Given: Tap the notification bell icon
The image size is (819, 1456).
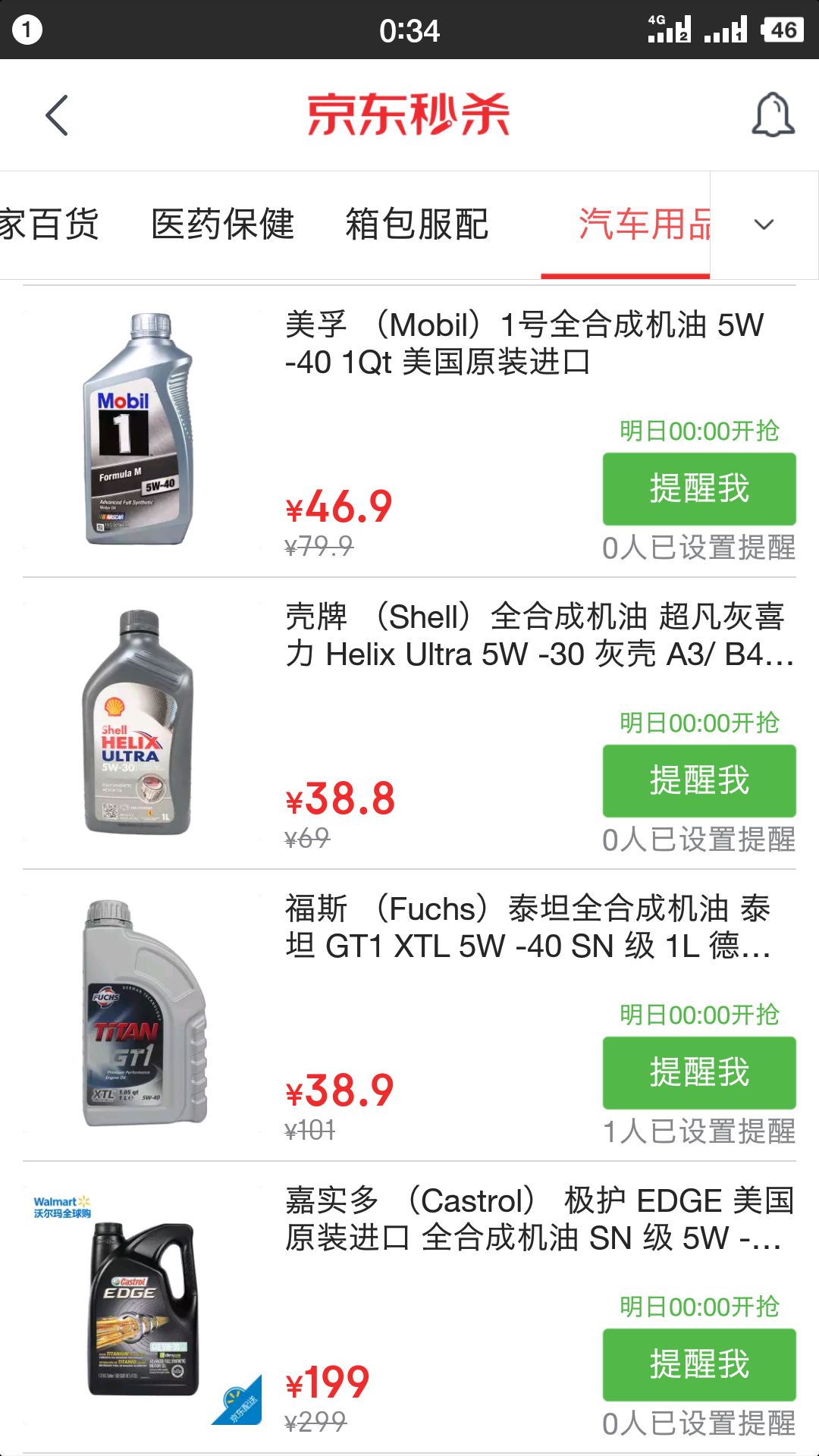Looking at the screenshot, I should [773, 114].
